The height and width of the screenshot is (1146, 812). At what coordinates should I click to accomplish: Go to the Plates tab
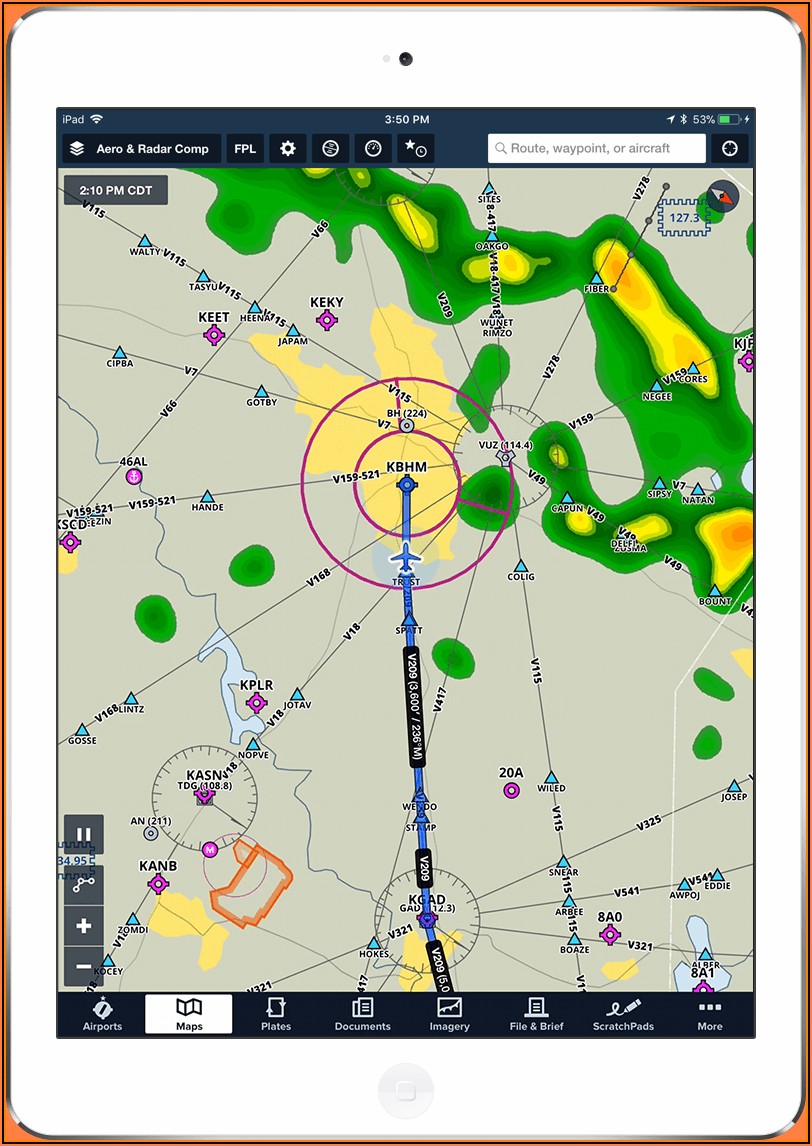click(276, 1014)
